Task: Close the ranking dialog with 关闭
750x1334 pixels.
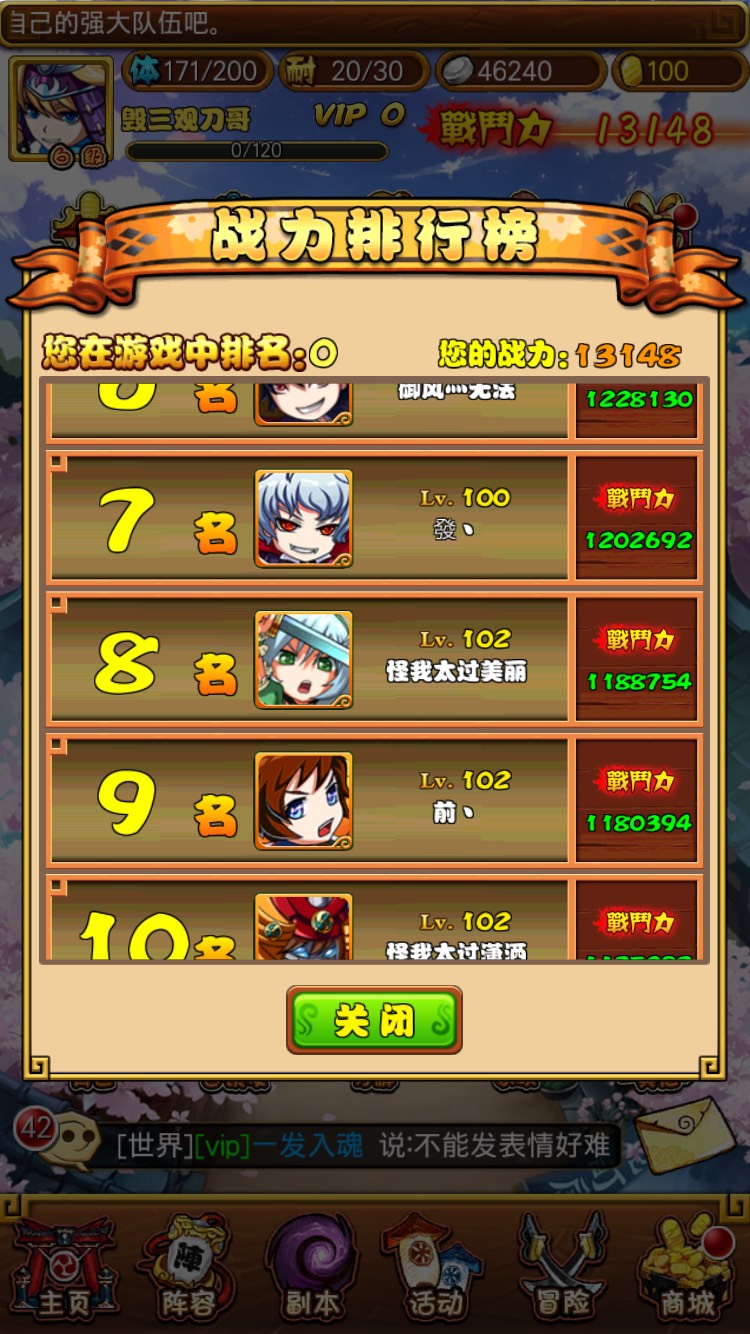Action: coord(374,1020)
